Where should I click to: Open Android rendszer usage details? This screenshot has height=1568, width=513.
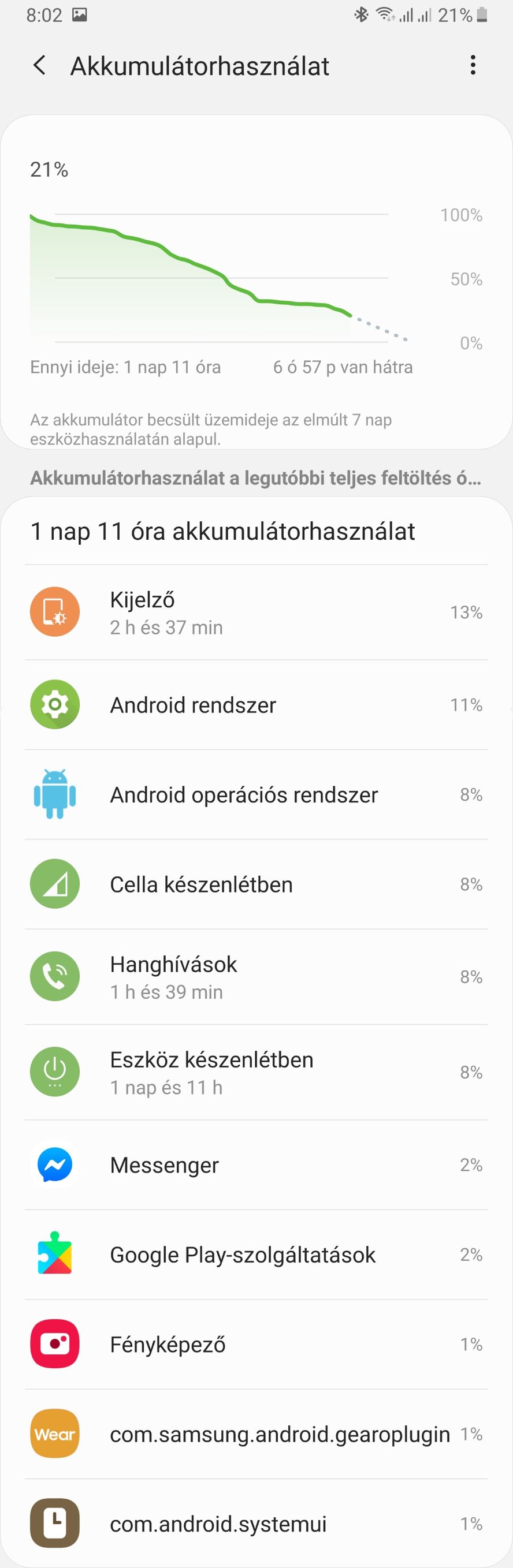point(256,705)
